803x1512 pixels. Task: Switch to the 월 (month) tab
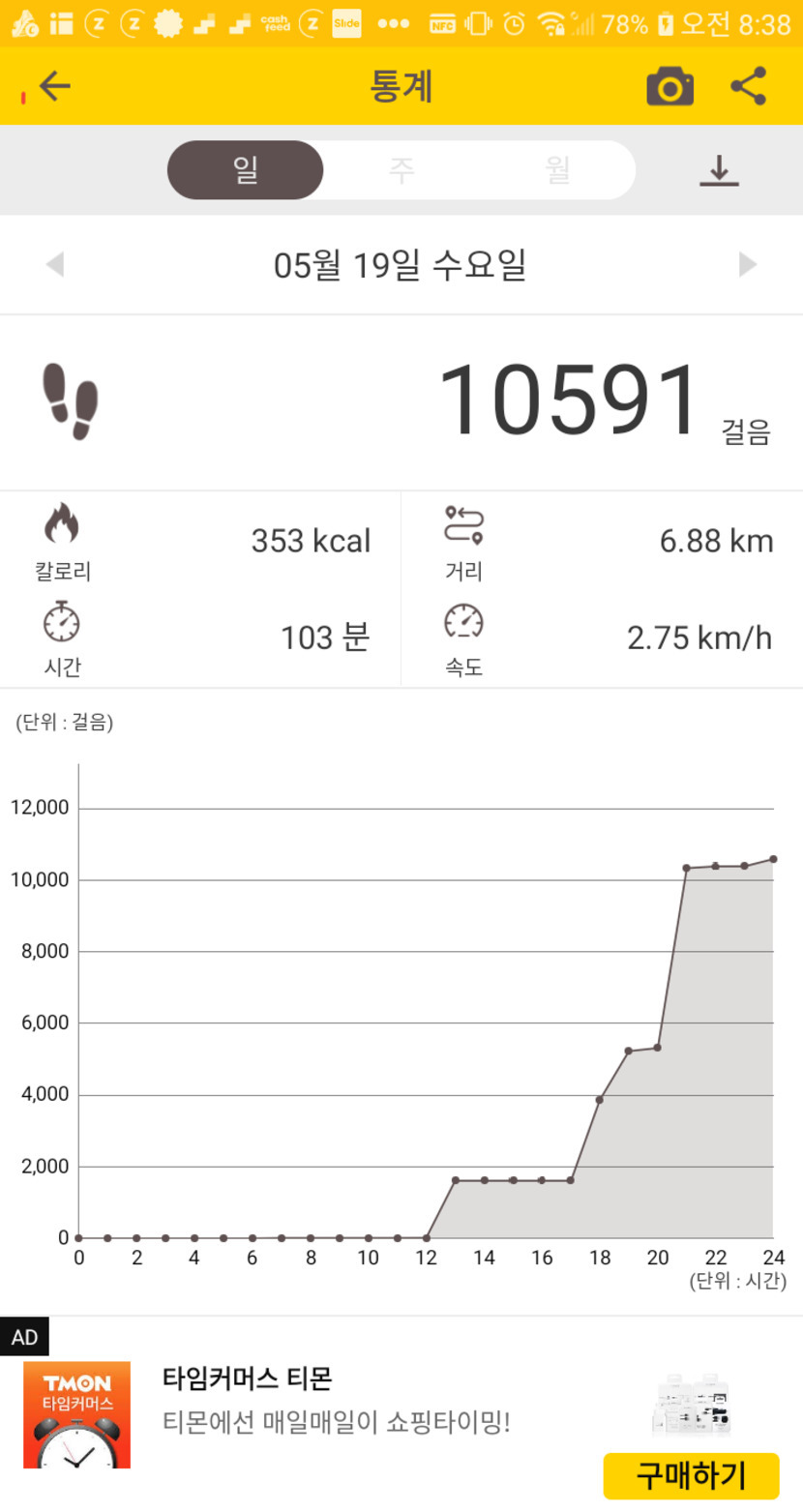pos(557,170)
